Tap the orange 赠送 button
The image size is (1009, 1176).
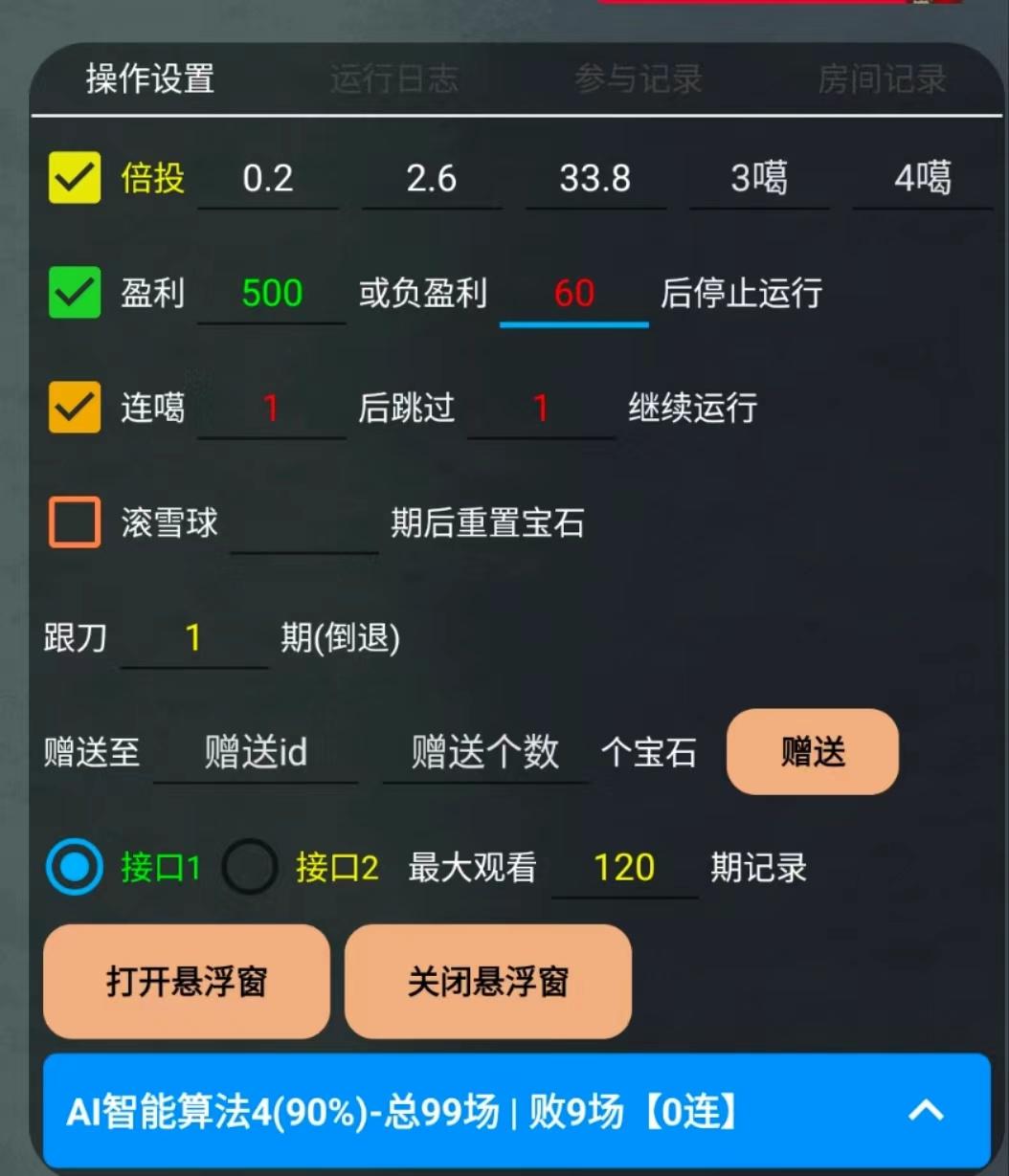point(813,752)
